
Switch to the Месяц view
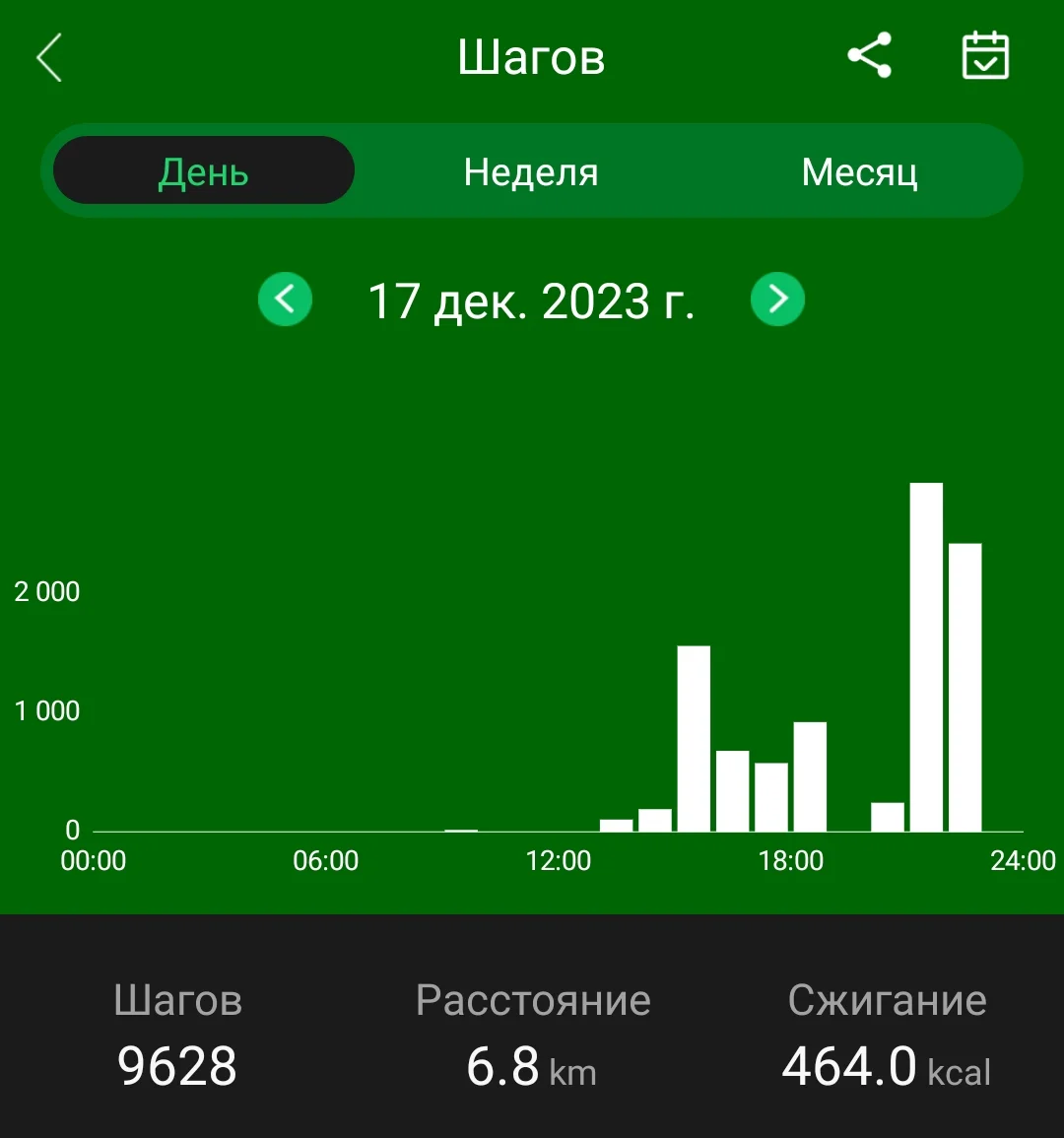pyautogui.click(x=859, y=170)
